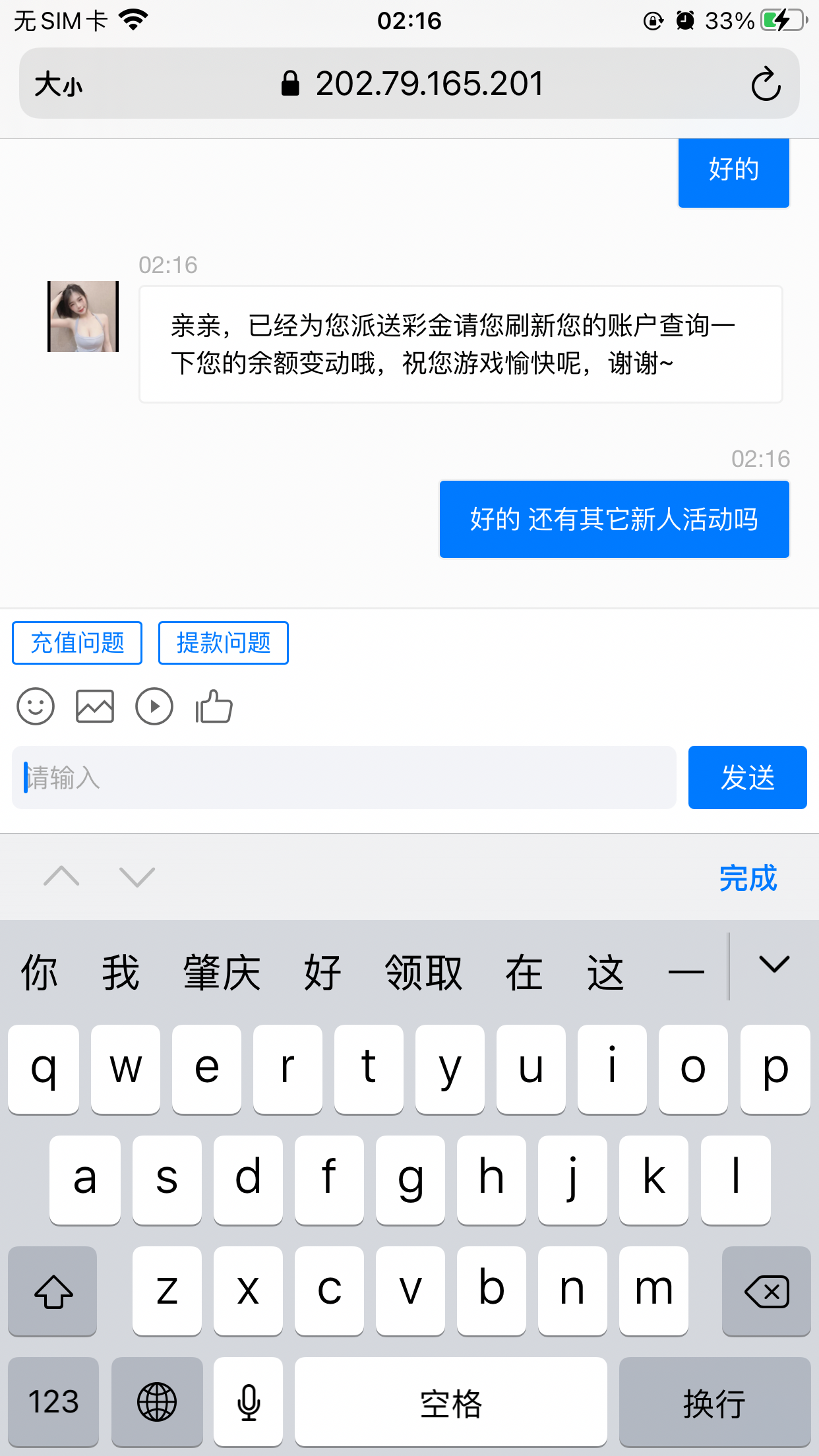The height and width of the screenshot is (1456, 819).
Task: Tap the padlock icon in address bar
Action: (x=291, y=84)
